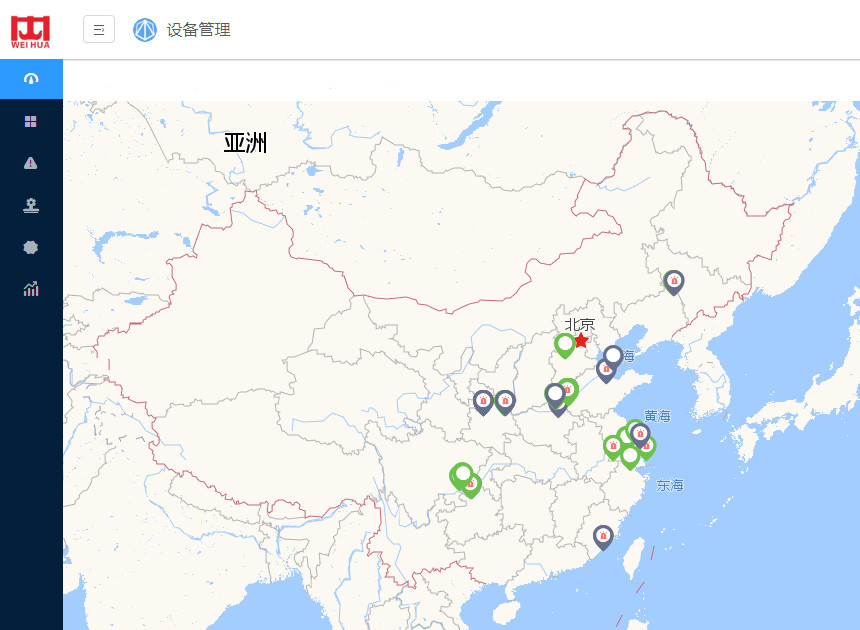Screen dimensions: 860x630
Task: Select the gray marker on the southeast coast
Action: click(x=603, y=536)
